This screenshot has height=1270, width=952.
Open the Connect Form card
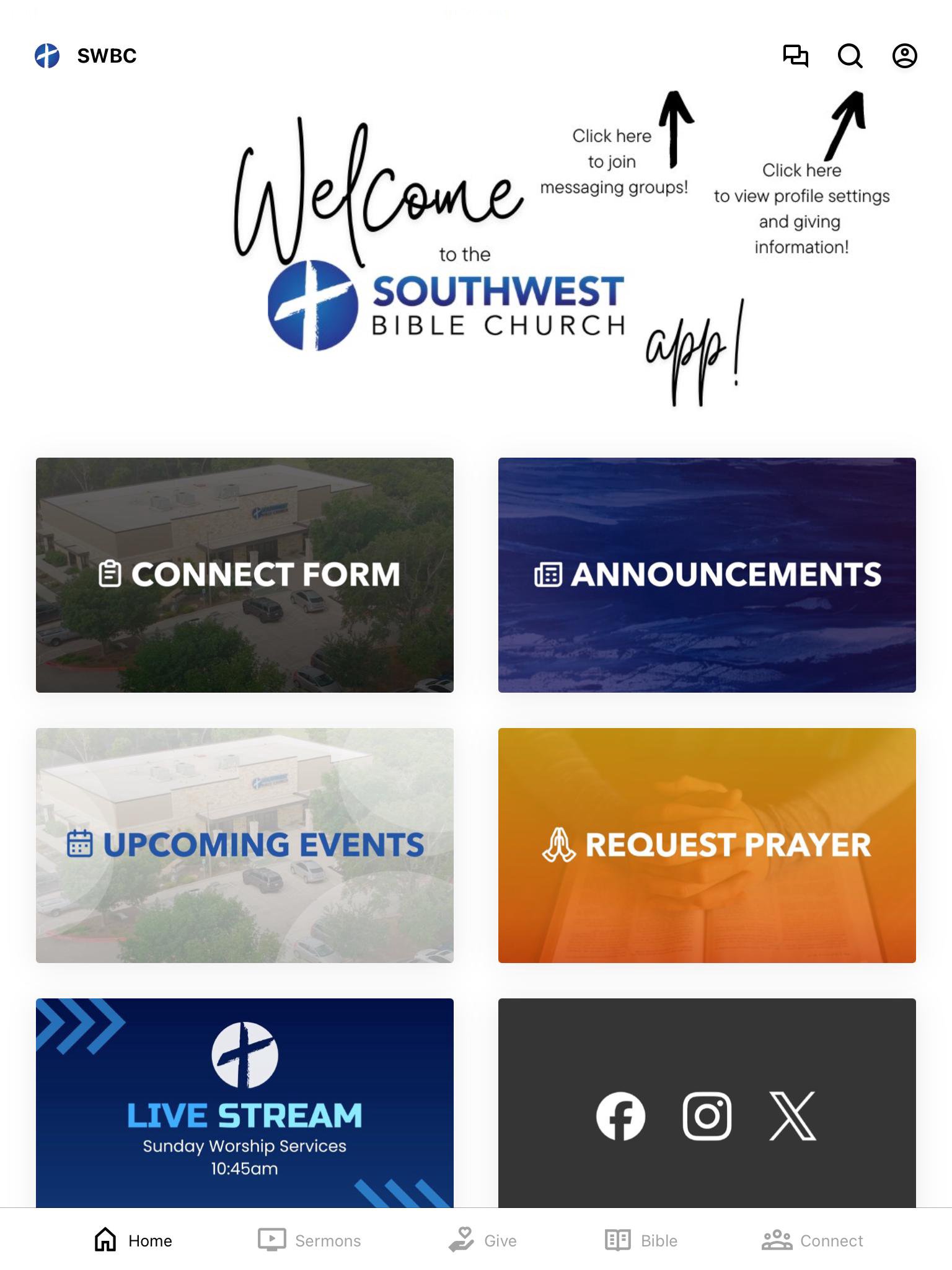point(245,575)
